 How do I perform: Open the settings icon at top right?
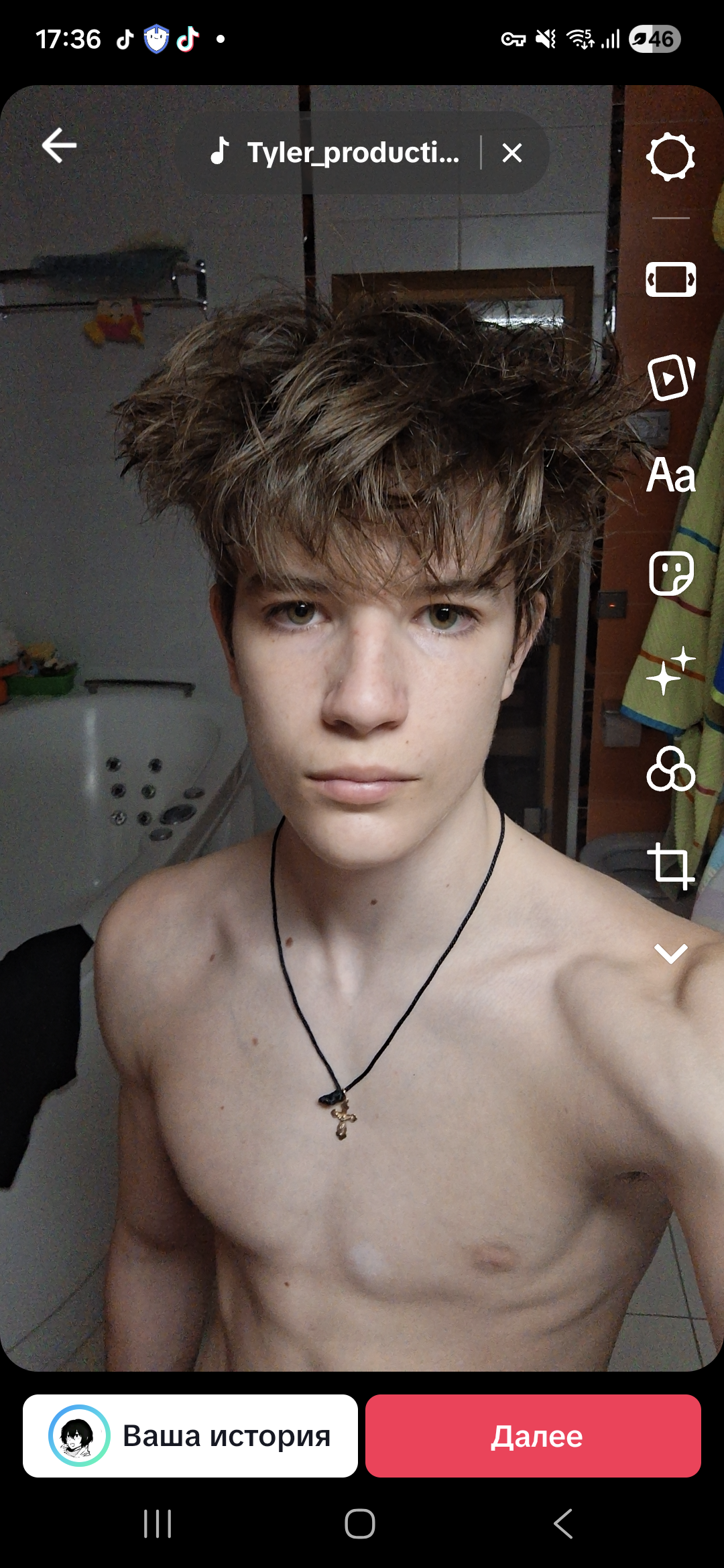670,157
